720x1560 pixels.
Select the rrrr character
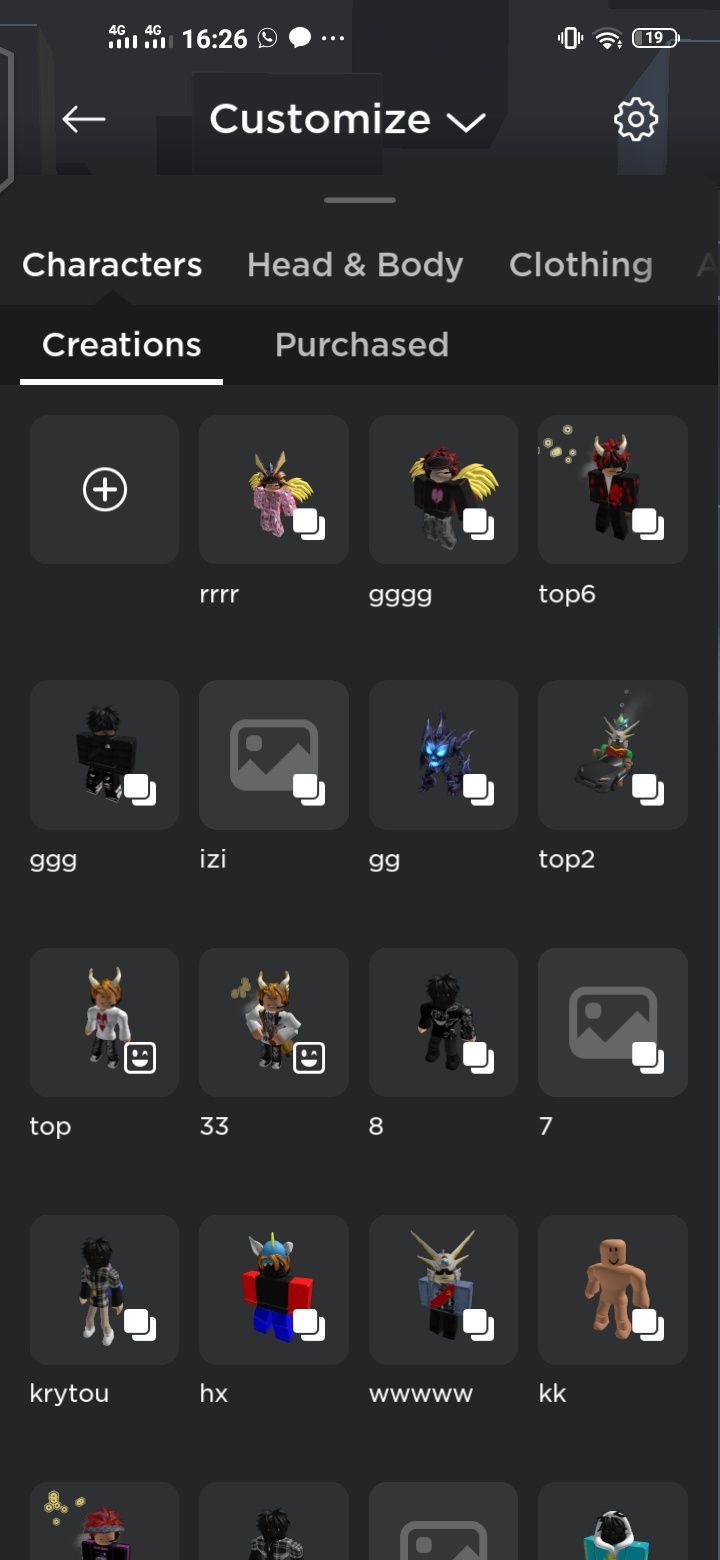(x=274, y=490)
